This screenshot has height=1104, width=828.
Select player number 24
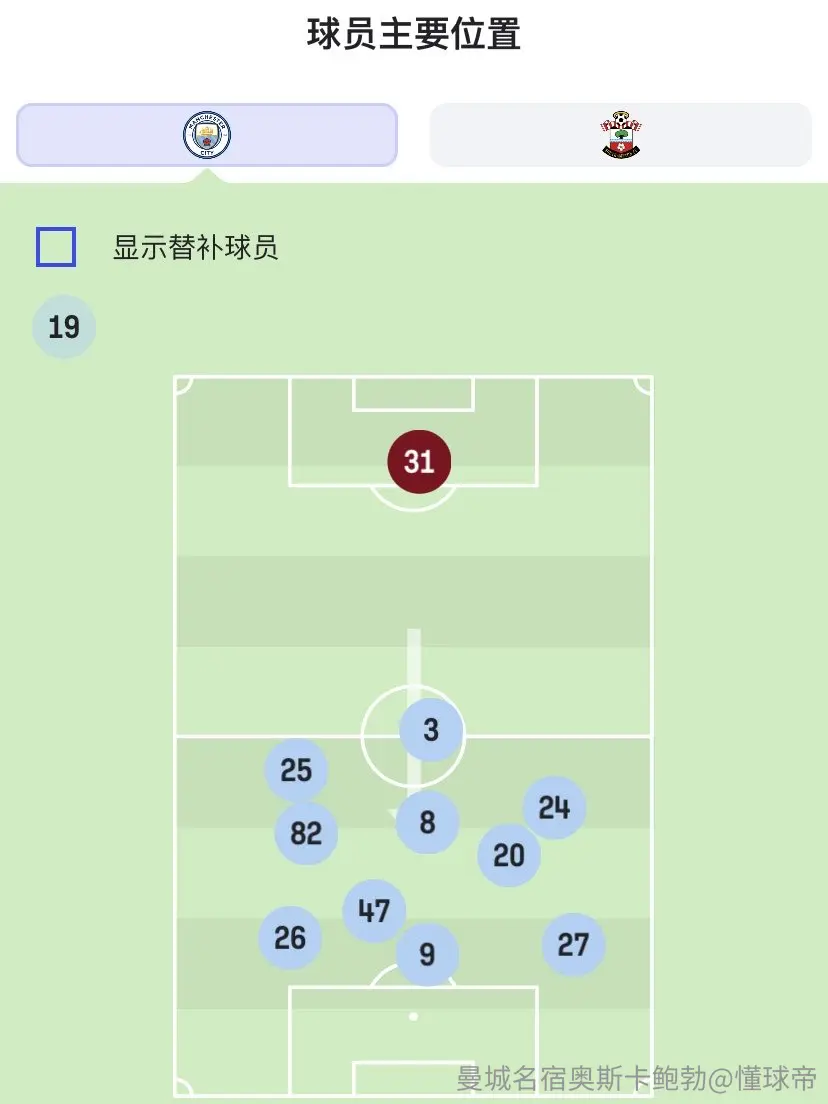tap(554, 808)
